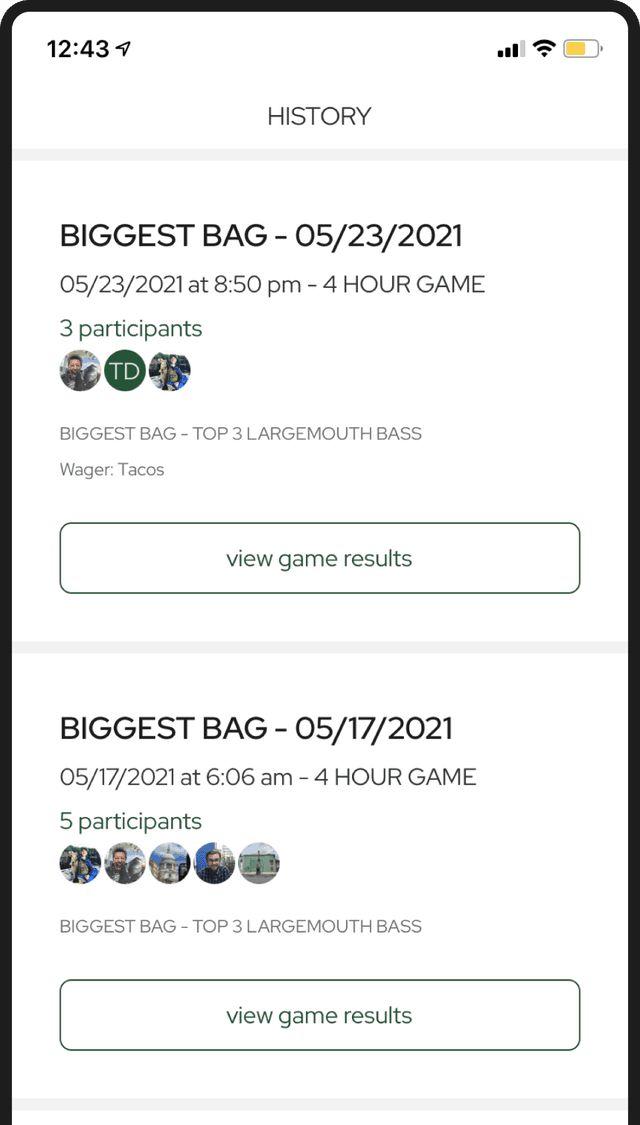Open the 5 participants link
640x1125 pixels.
(131, 821)
